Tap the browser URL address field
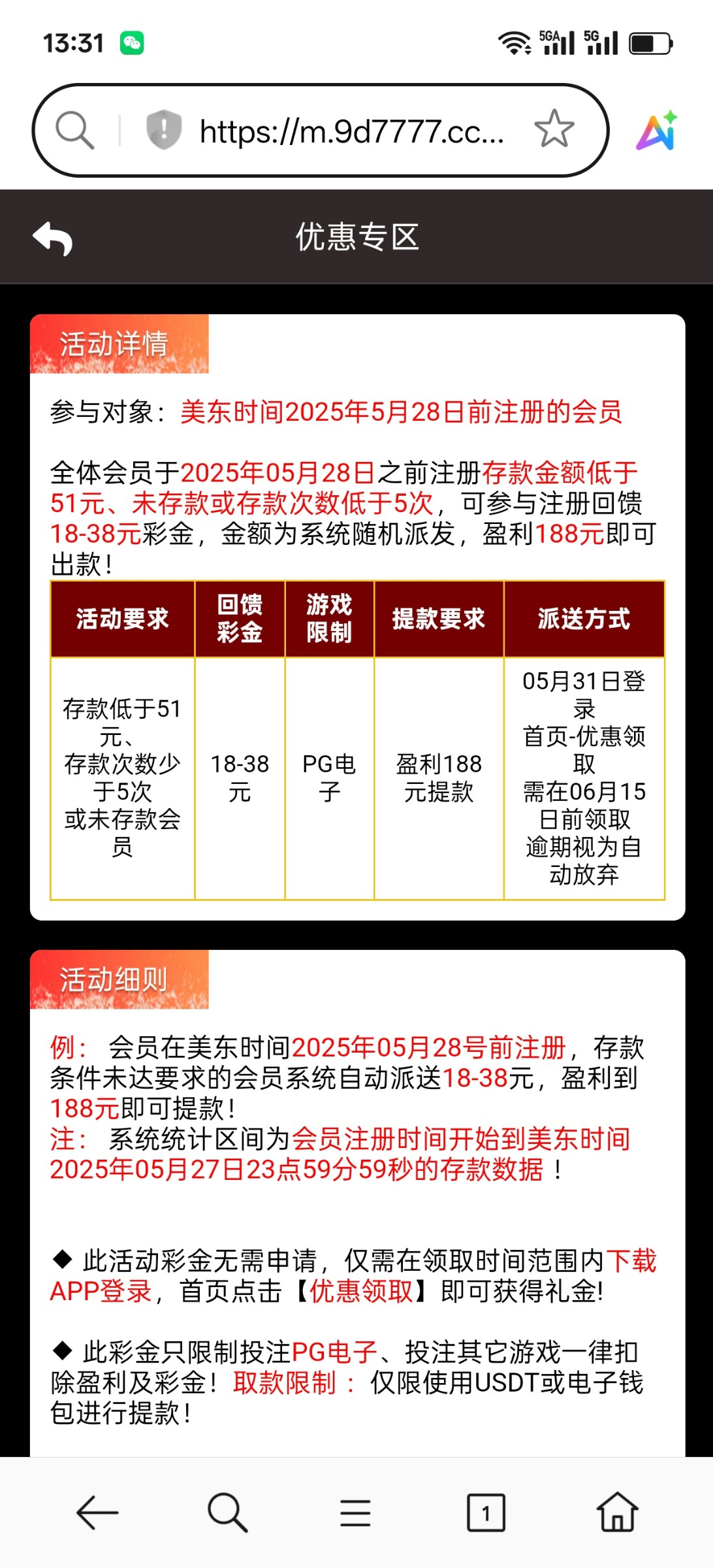Screen dimensions: 713x1568 click(351, 131)
